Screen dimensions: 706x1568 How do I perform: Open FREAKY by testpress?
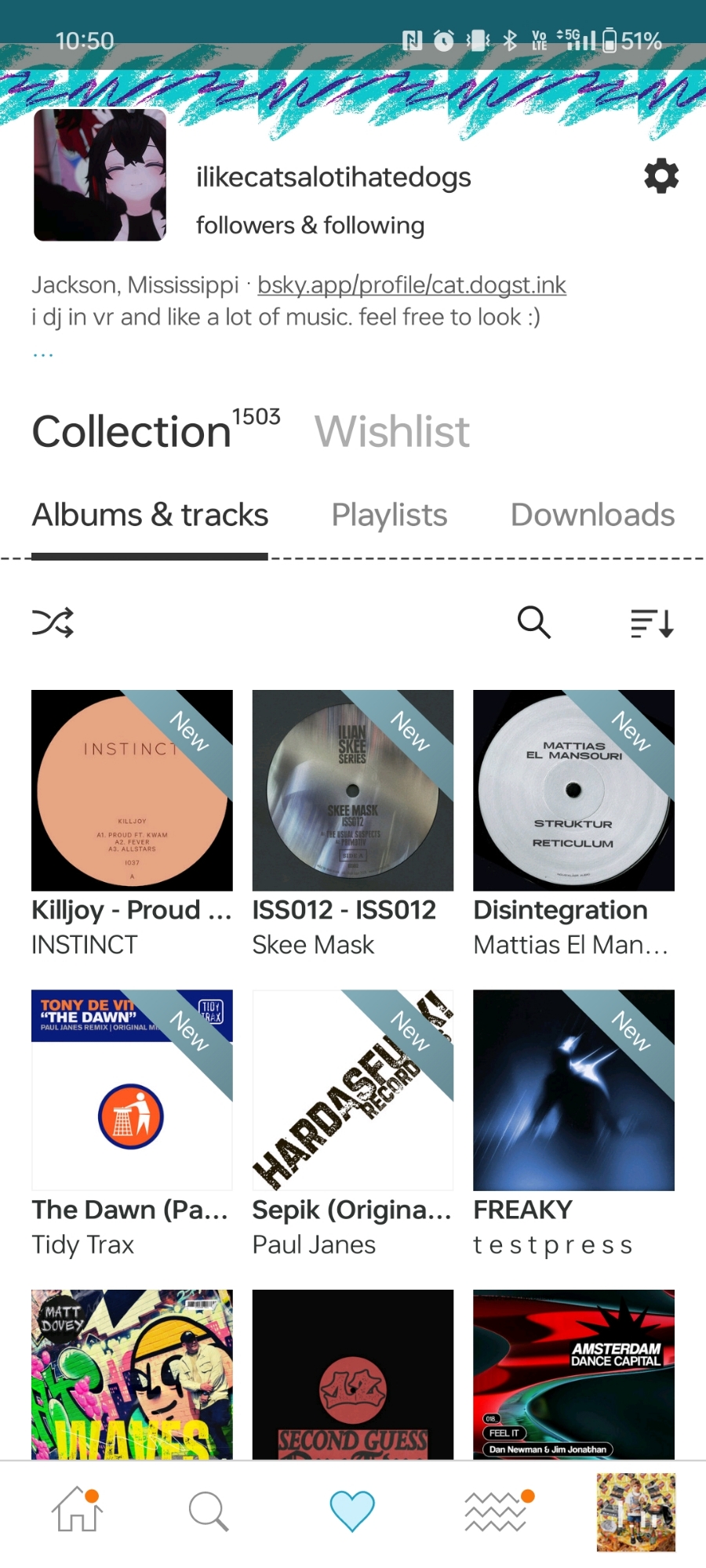(x=573, y=1090)
